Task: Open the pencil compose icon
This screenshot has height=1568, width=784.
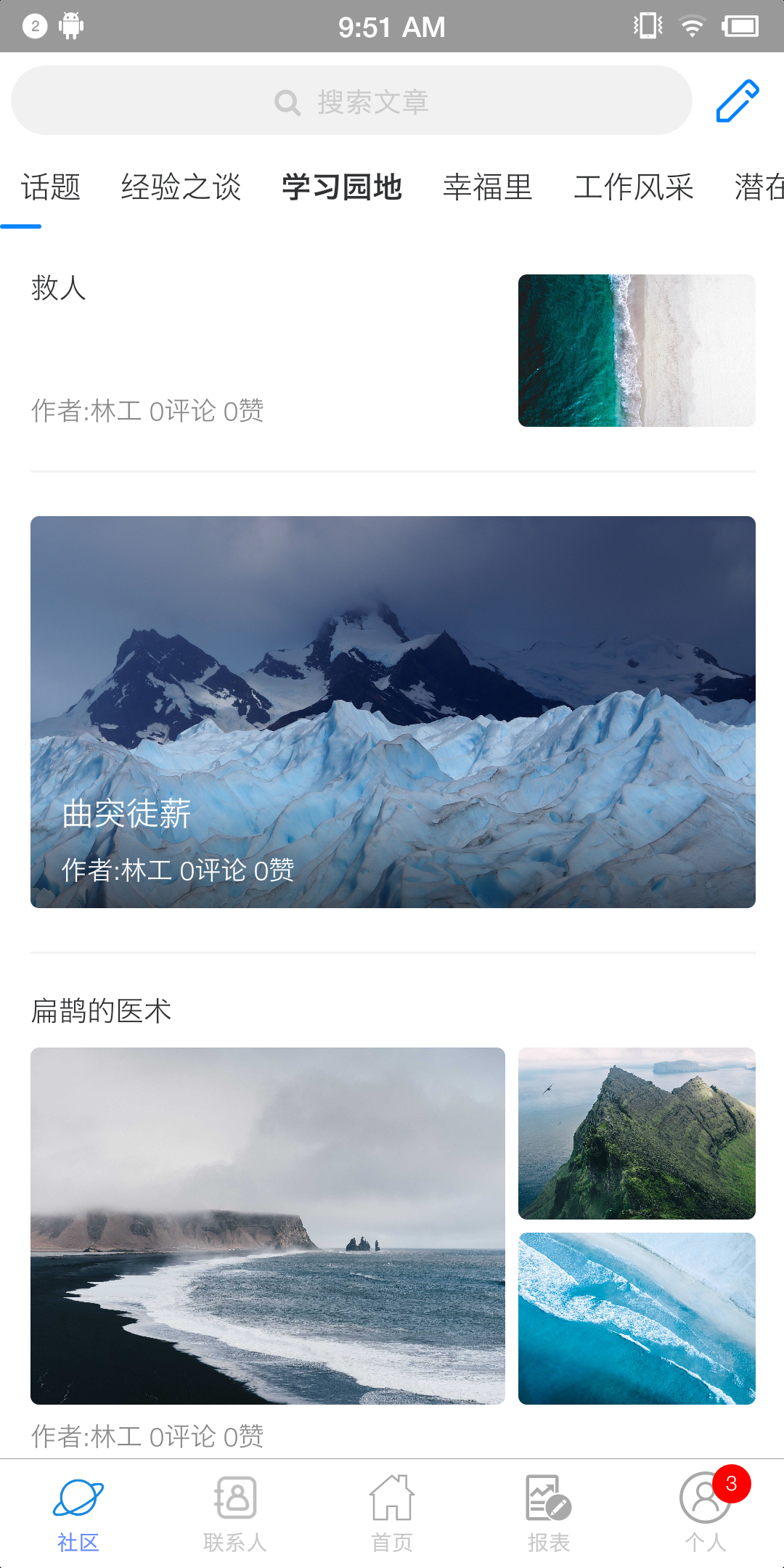Action: (737, 101)
